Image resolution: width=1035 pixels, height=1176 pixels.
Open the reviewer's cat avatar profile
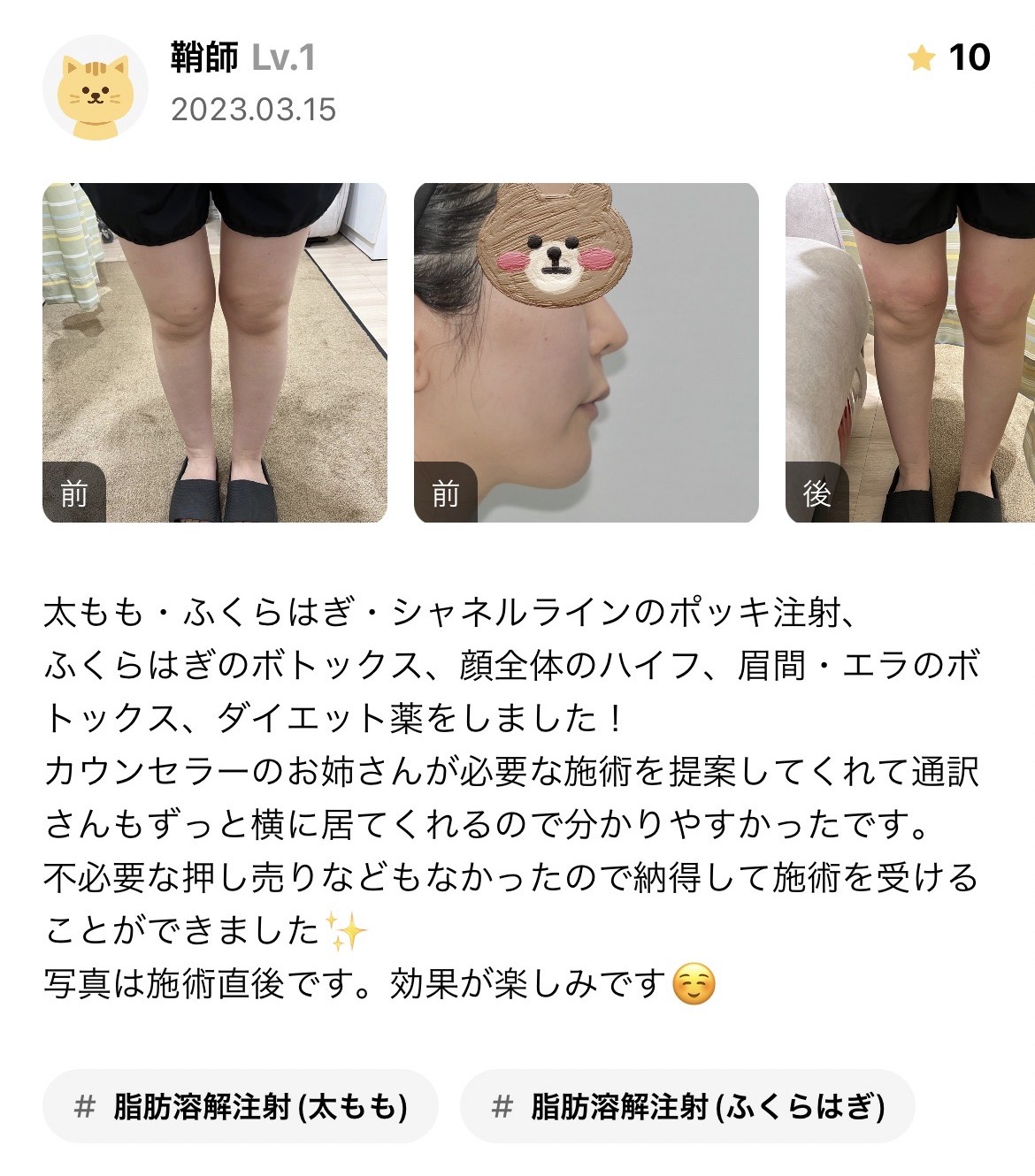(x=96, y=88)
